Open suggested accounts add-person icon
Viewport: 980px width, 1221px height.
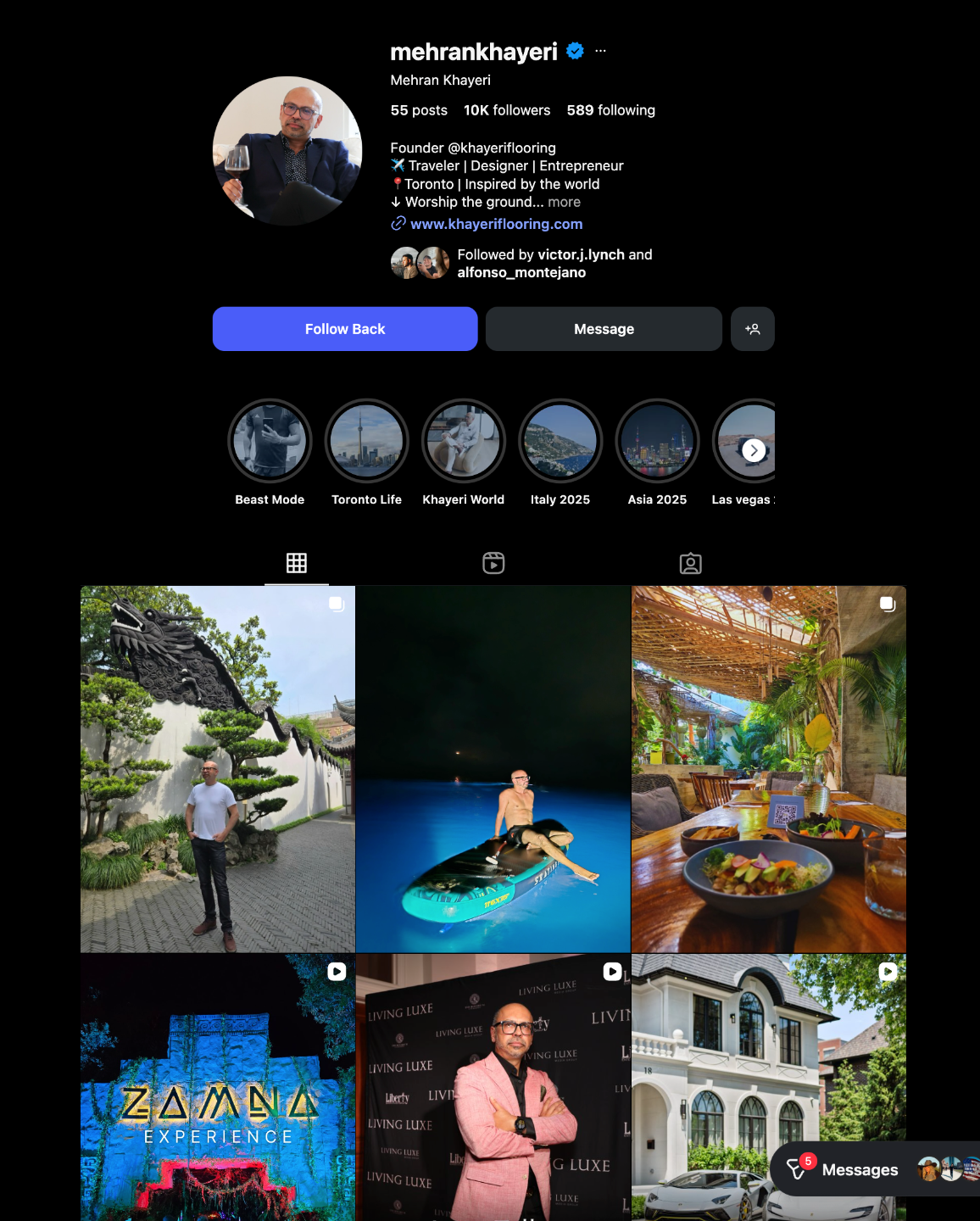coord(753,329)
